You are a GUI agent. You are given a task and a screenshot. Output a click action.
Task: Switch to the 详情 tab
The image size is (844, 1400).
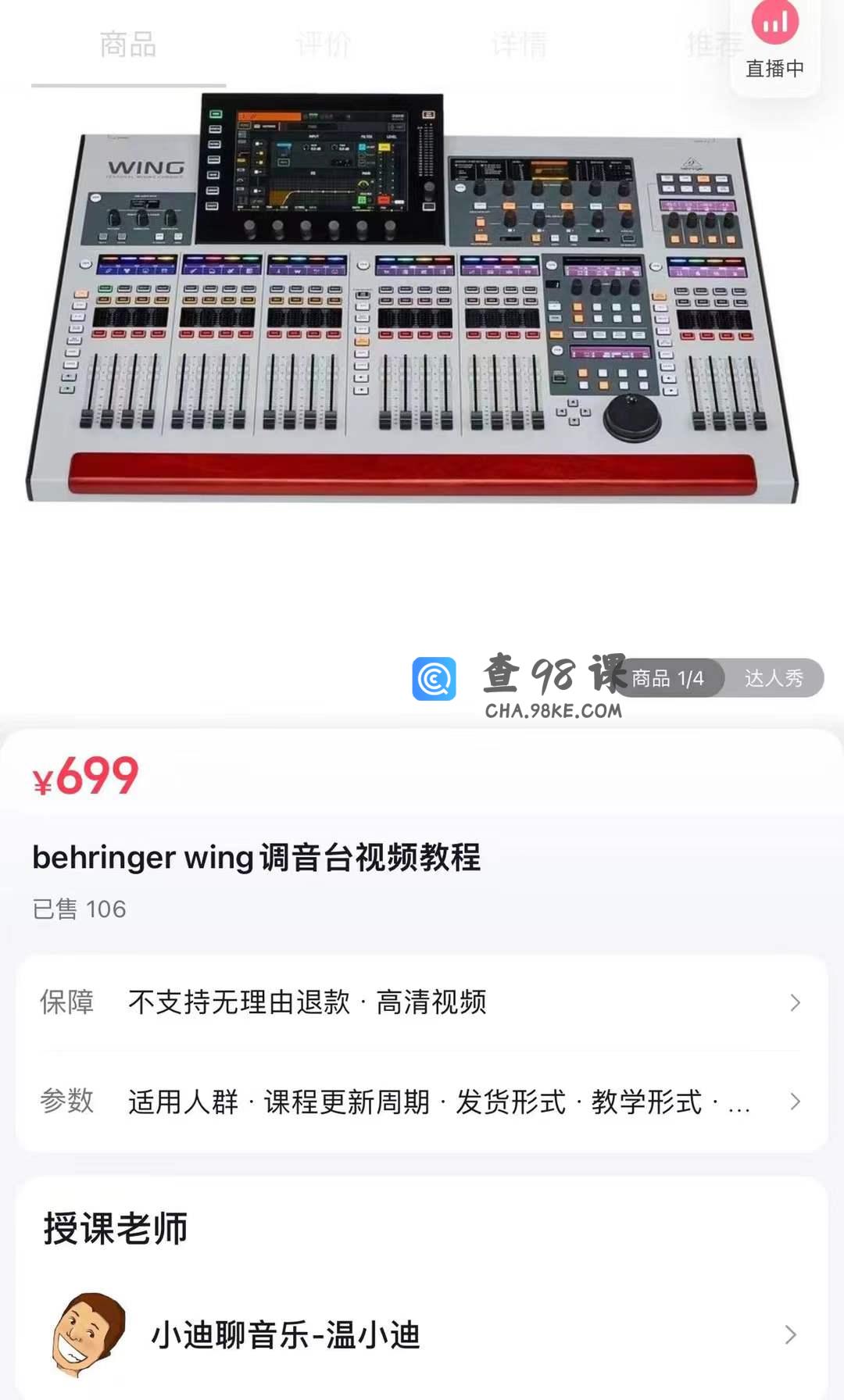pyautogui.click(x=520, y=45)
